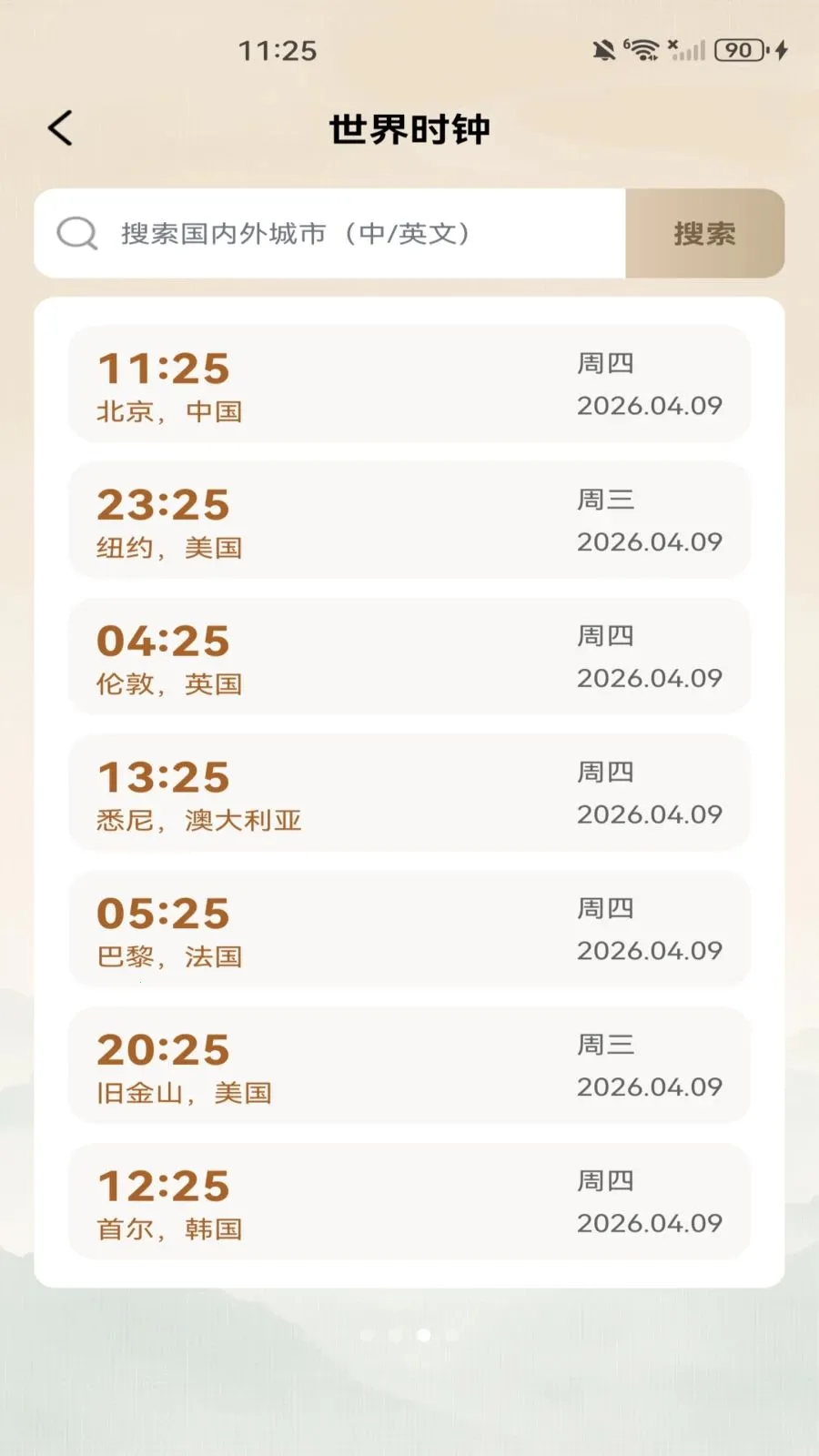Image resolution: width=819 pixels, height=1456 pixels.
Task: Go back from the 世界时钟 screen
Action: 60,128
